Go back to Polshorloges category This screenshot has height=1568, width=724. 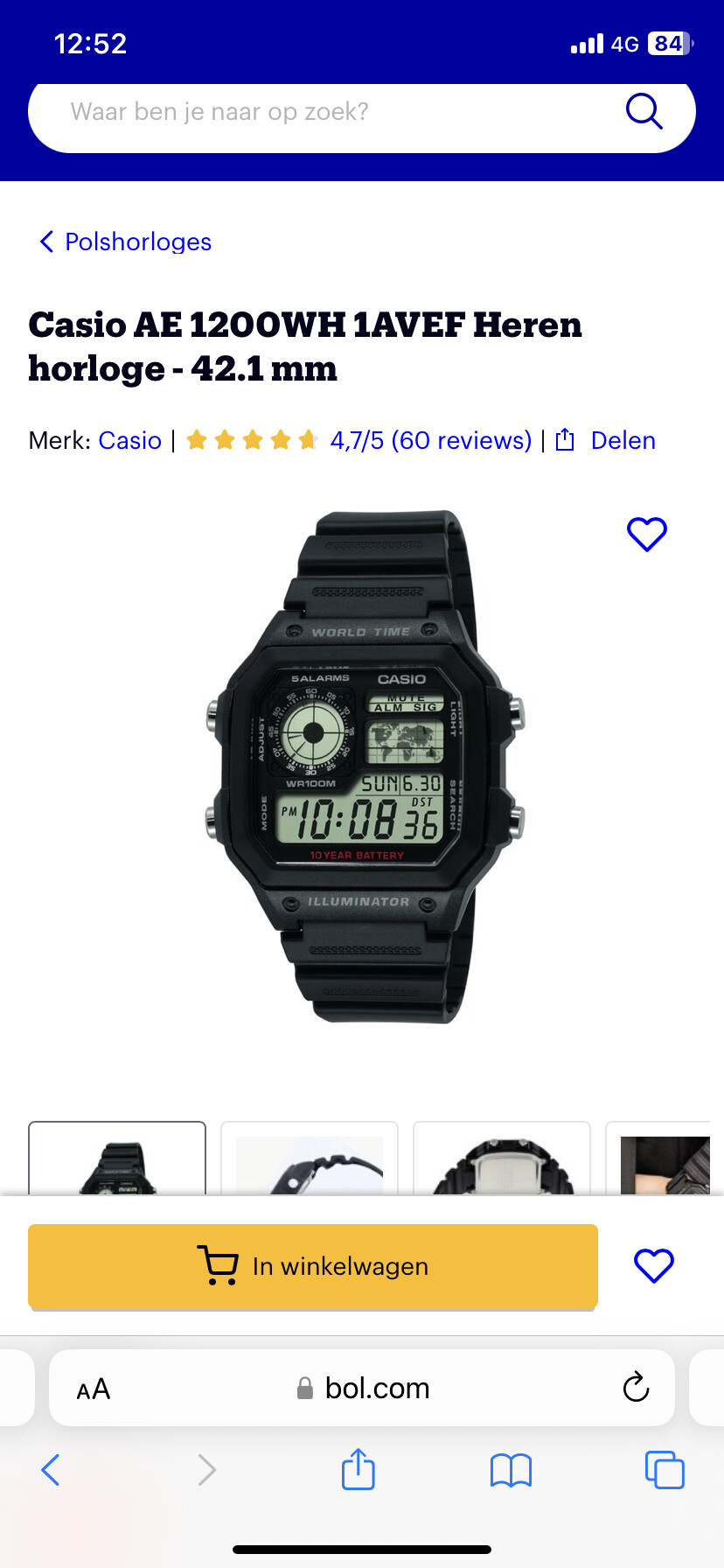125,241
